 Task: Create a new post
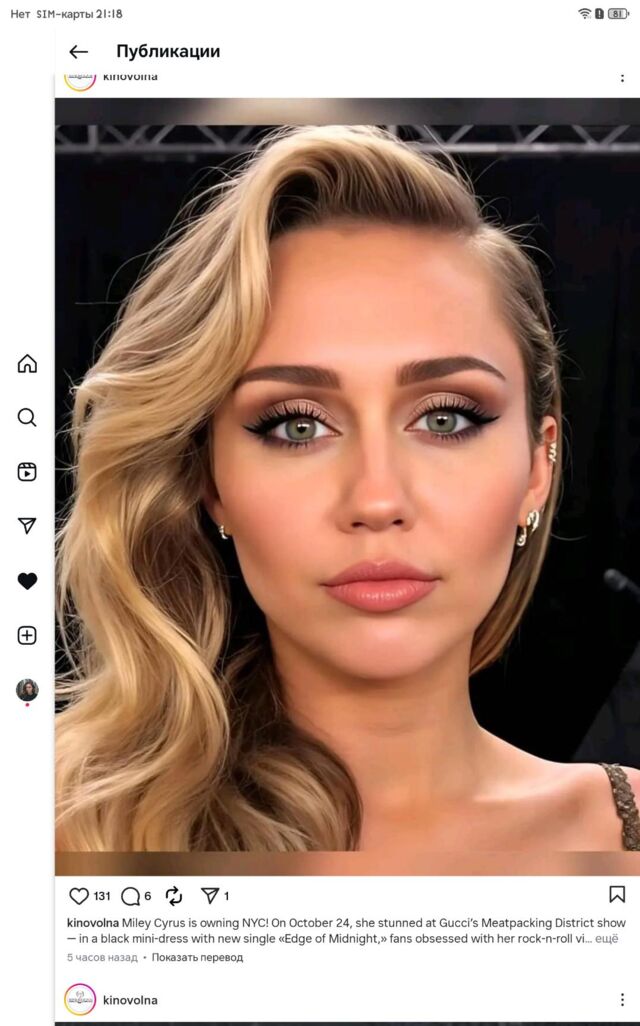point(27,635)
